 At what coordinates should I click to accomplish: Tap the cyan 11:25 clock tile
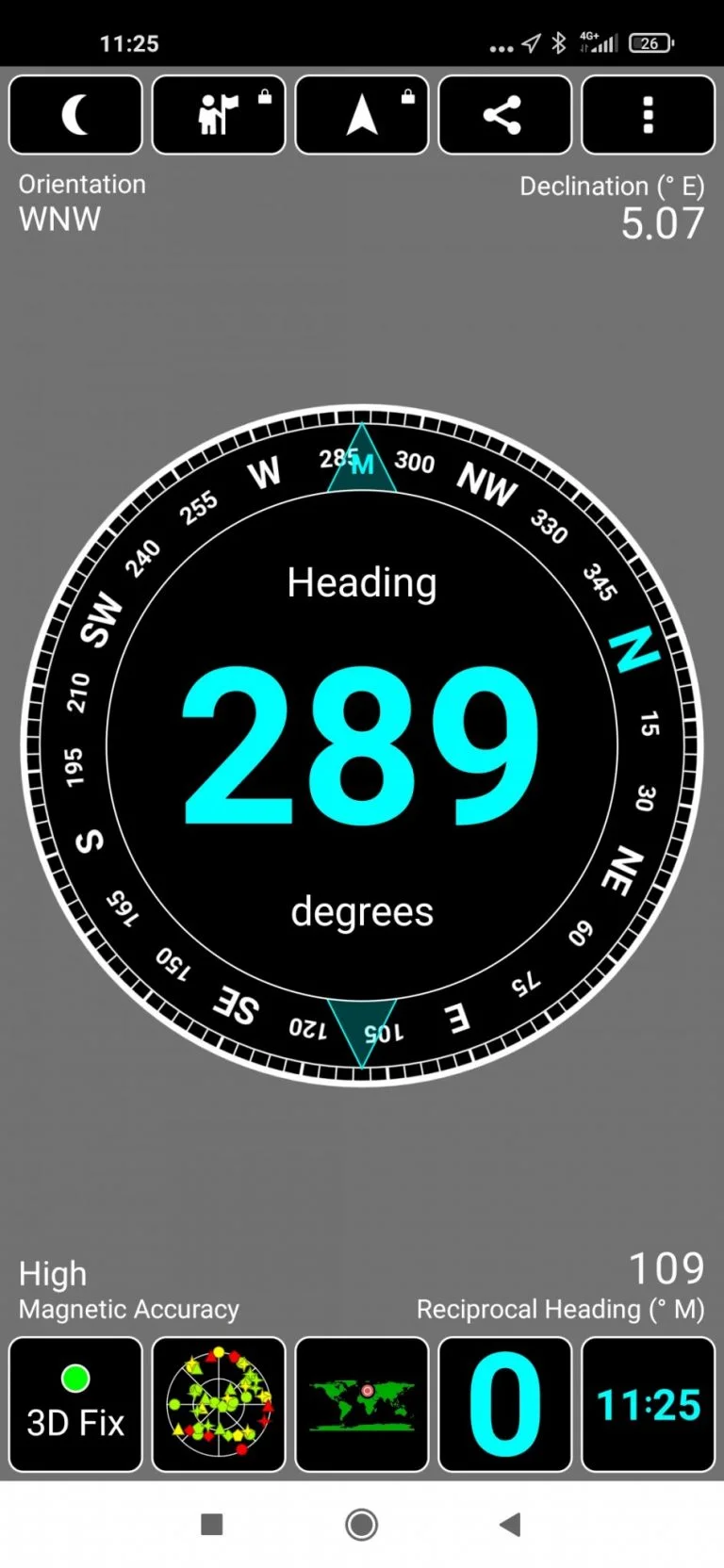[649, 1404]
